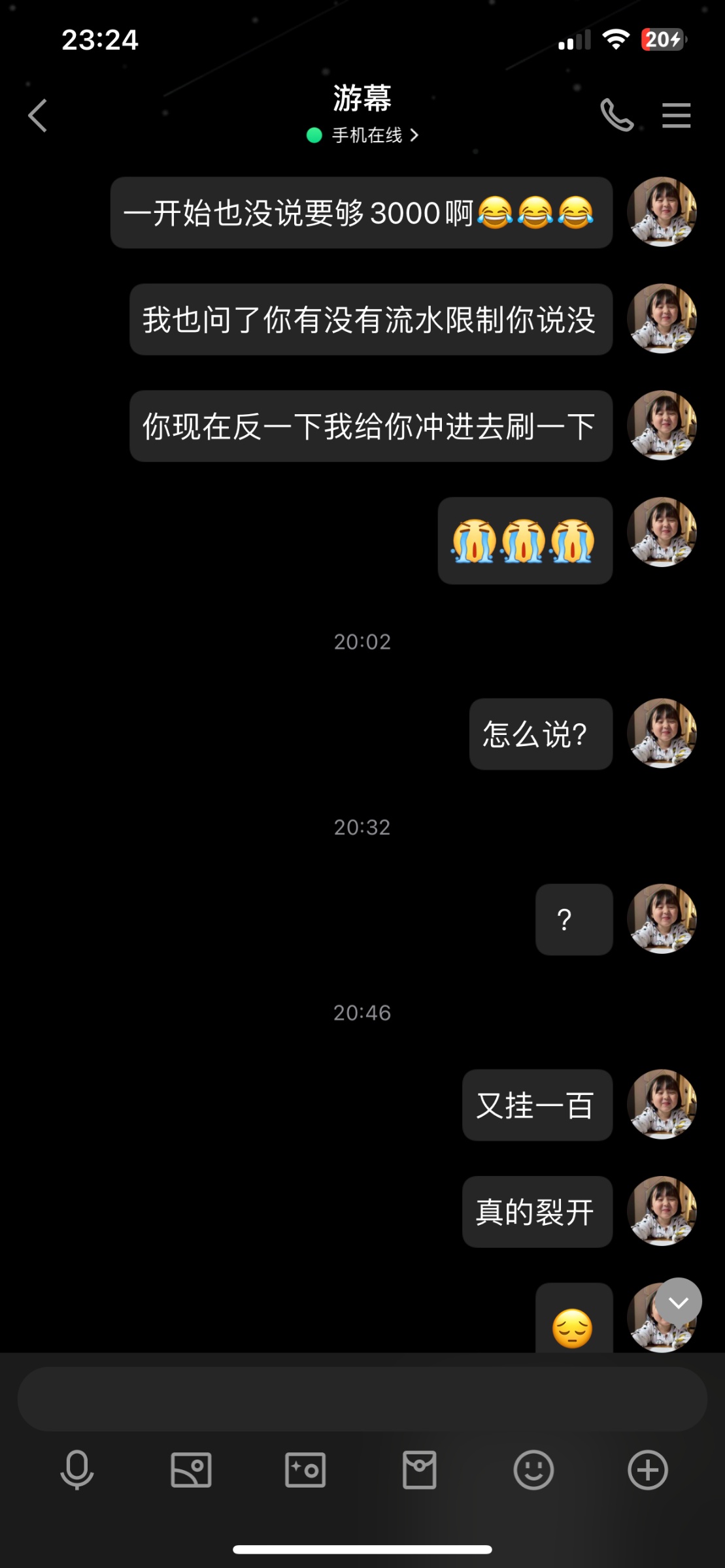Select the 又挂一百 message bubble

[537, 1105]
